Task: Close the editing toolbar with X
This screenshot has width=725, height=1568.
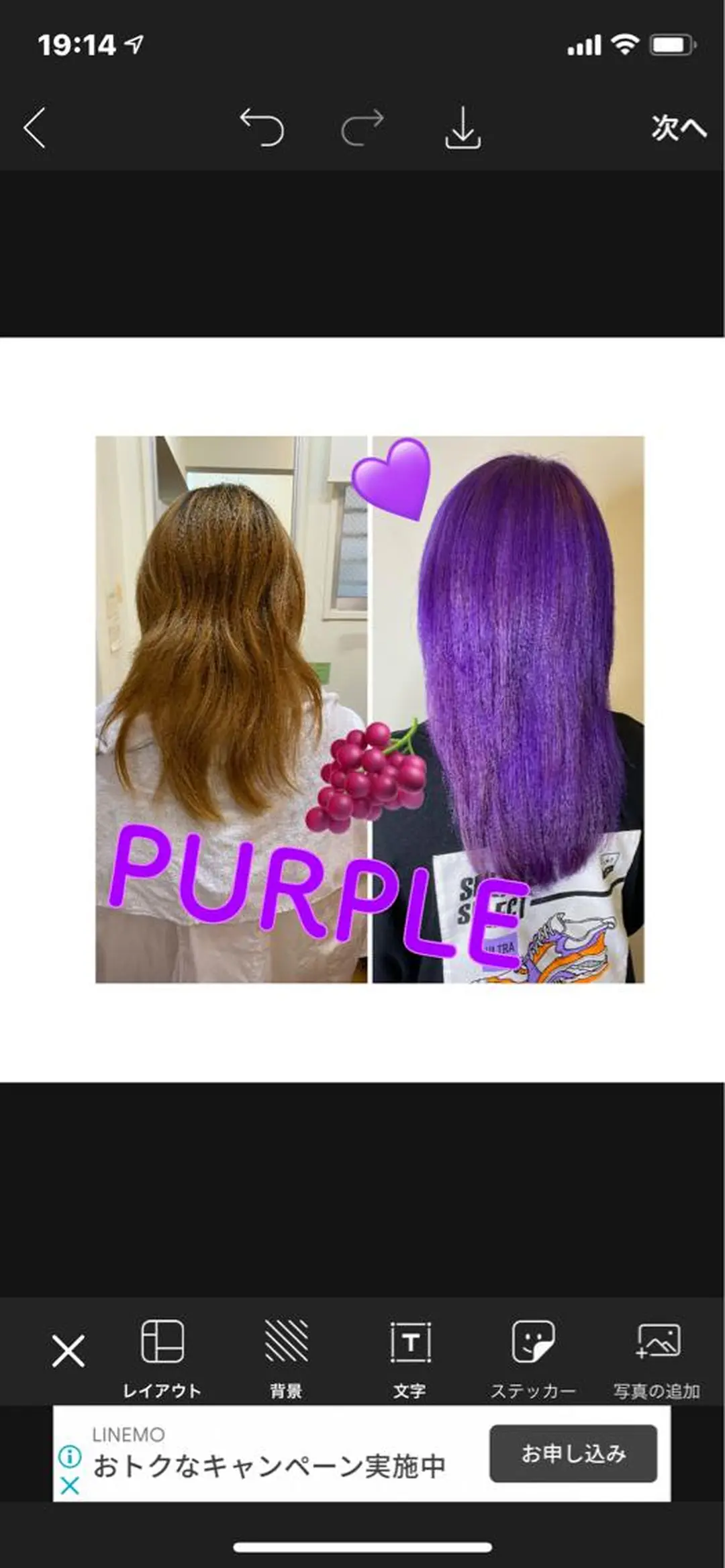Action: click(x=68, y=1351)
